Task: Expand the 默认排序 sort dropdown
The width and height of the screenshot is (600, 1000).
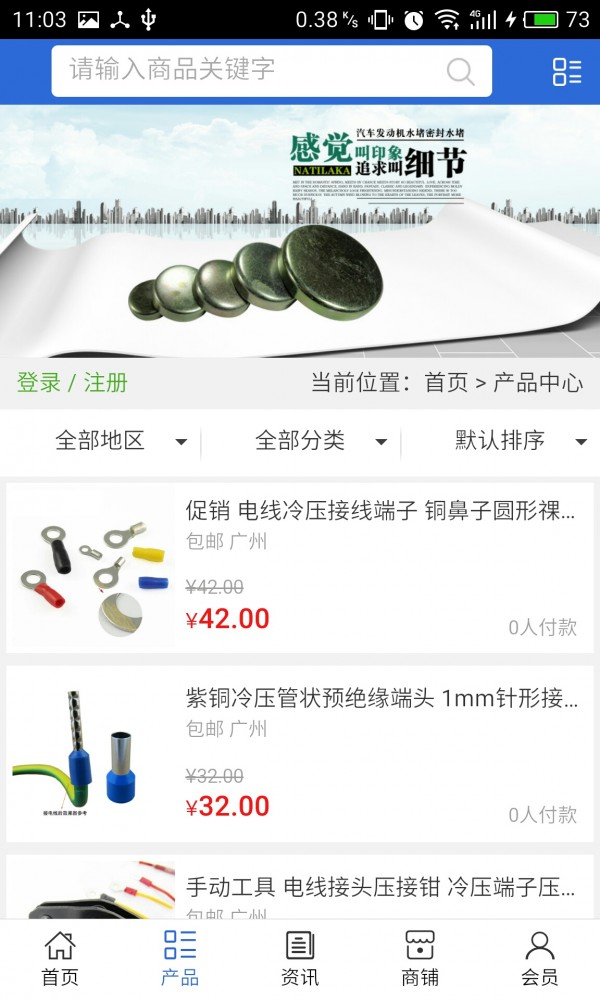Action: (520, 441)
